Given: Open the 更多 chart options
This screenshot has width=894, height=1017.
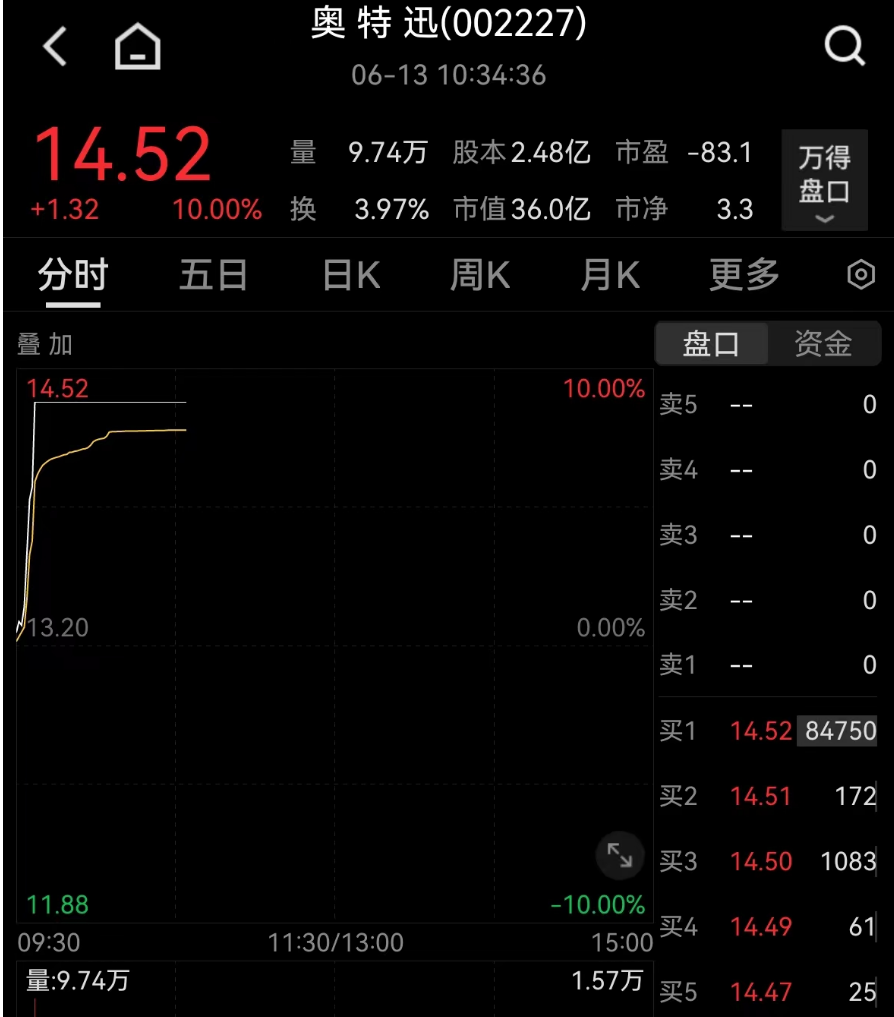Looking at the screenshot, I should 744,275.
